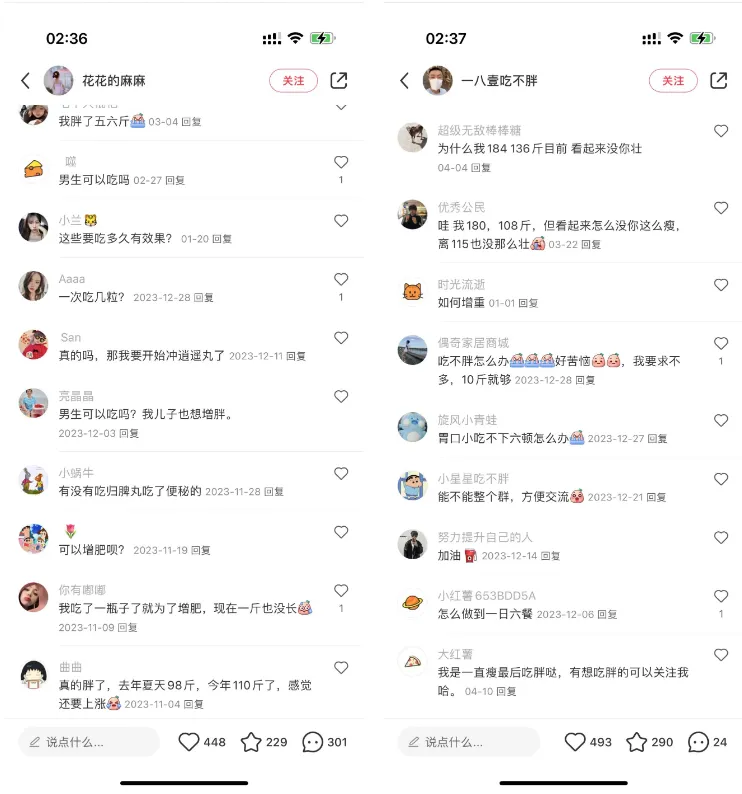Image resolution: width=742 pixels, height=794 pixels.
Task: Follow 花花的麻麻 with the 关注 button
Action: point(293,81)
